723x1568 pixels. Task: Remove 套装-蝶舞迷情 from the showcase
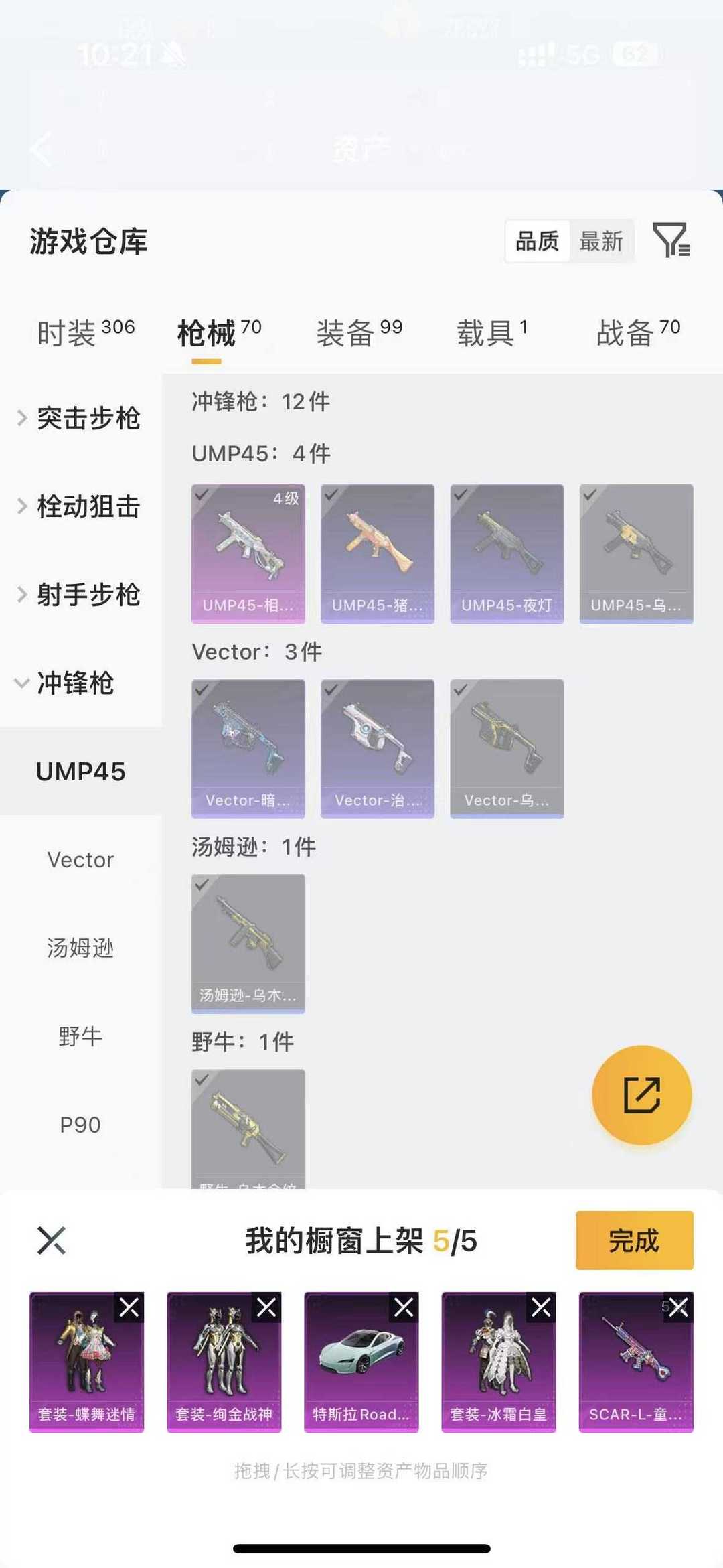coord(129,1307)
